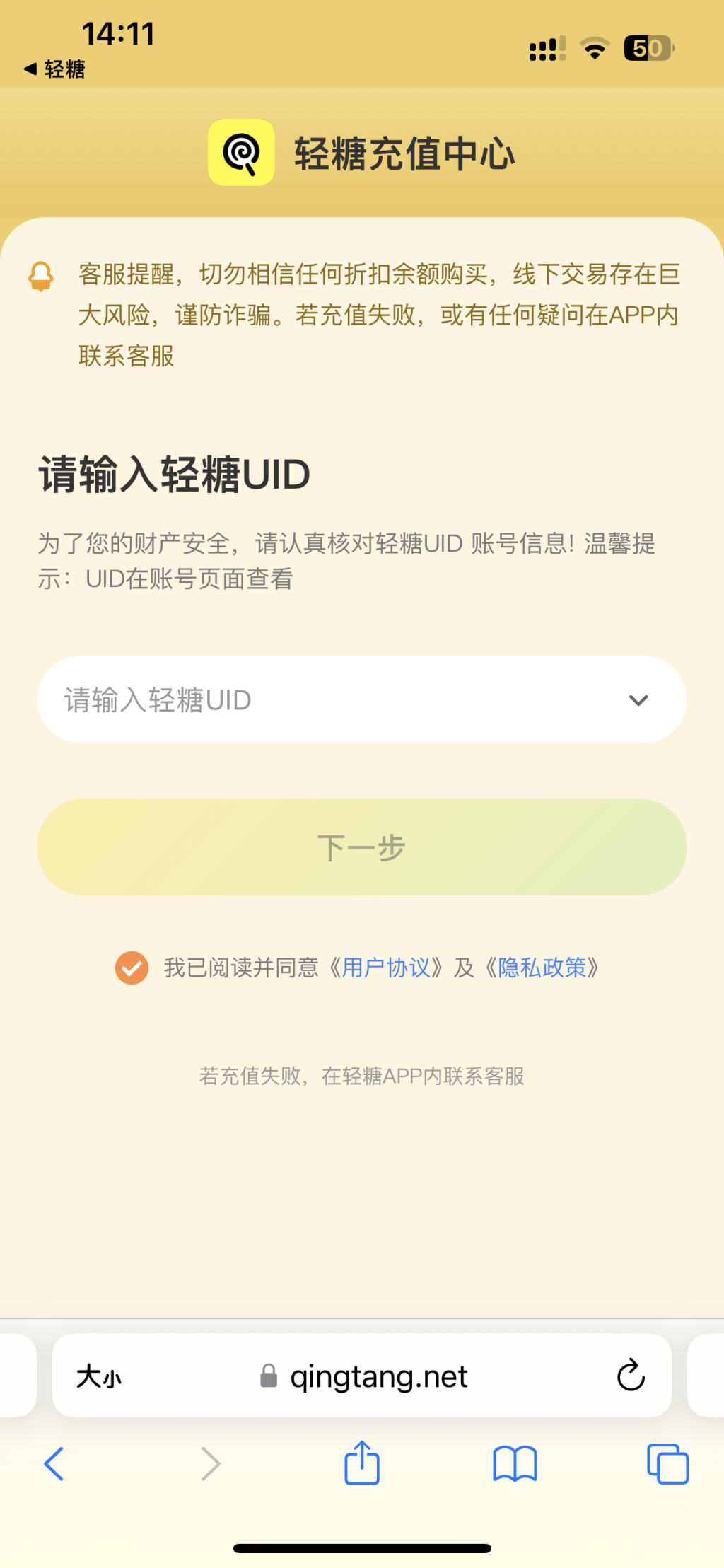This screenshot has height=1568, width=724.
Task: Reload the qingtang.net page
Action: pos(631,1376)
